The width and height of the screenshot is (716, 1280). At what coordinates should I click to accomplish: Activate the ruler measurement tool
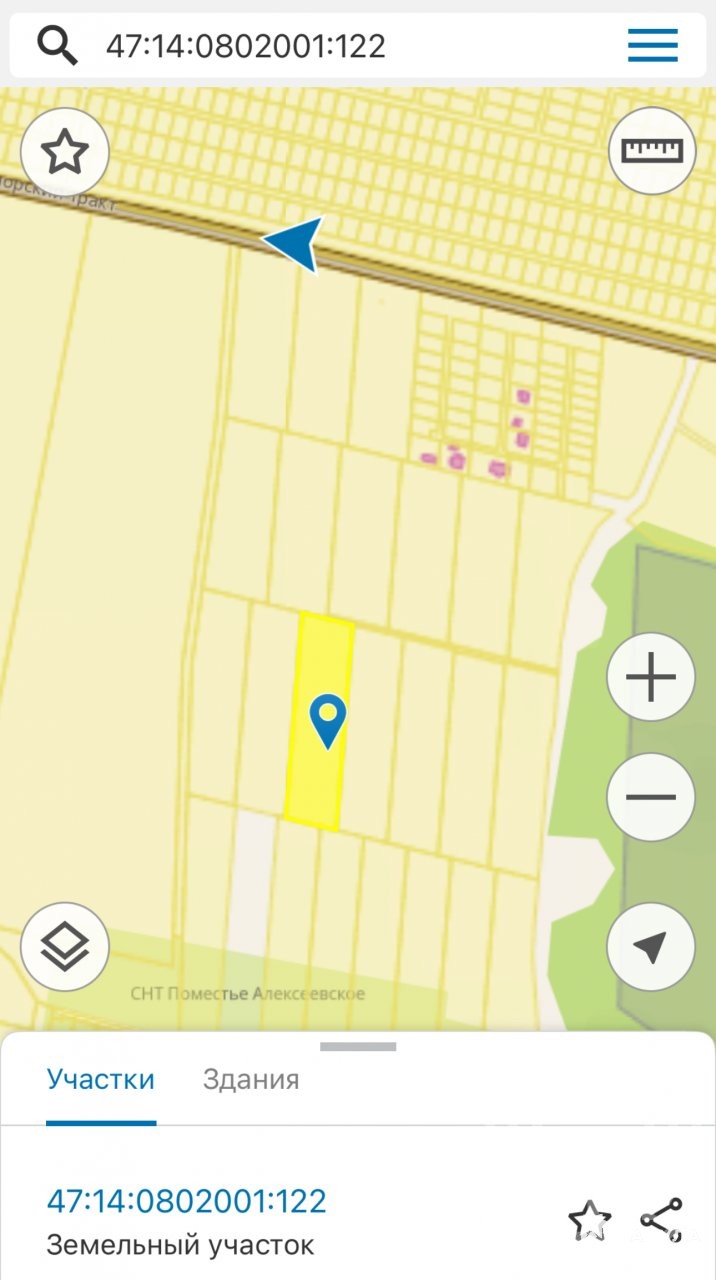[x=652, y=150]
